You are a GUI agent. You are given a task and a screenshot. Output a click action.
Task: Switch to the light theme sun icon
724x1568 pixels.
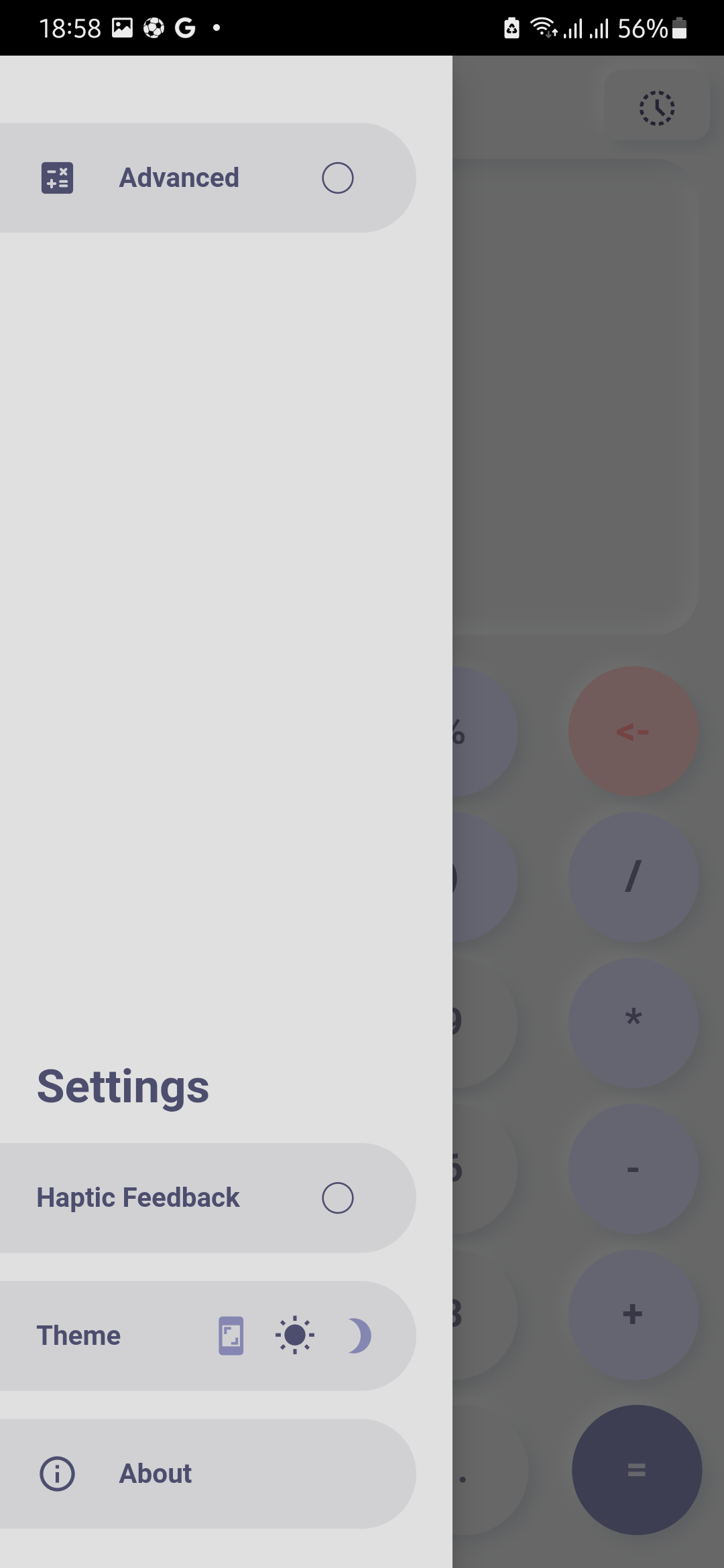tap(294, 1335)
